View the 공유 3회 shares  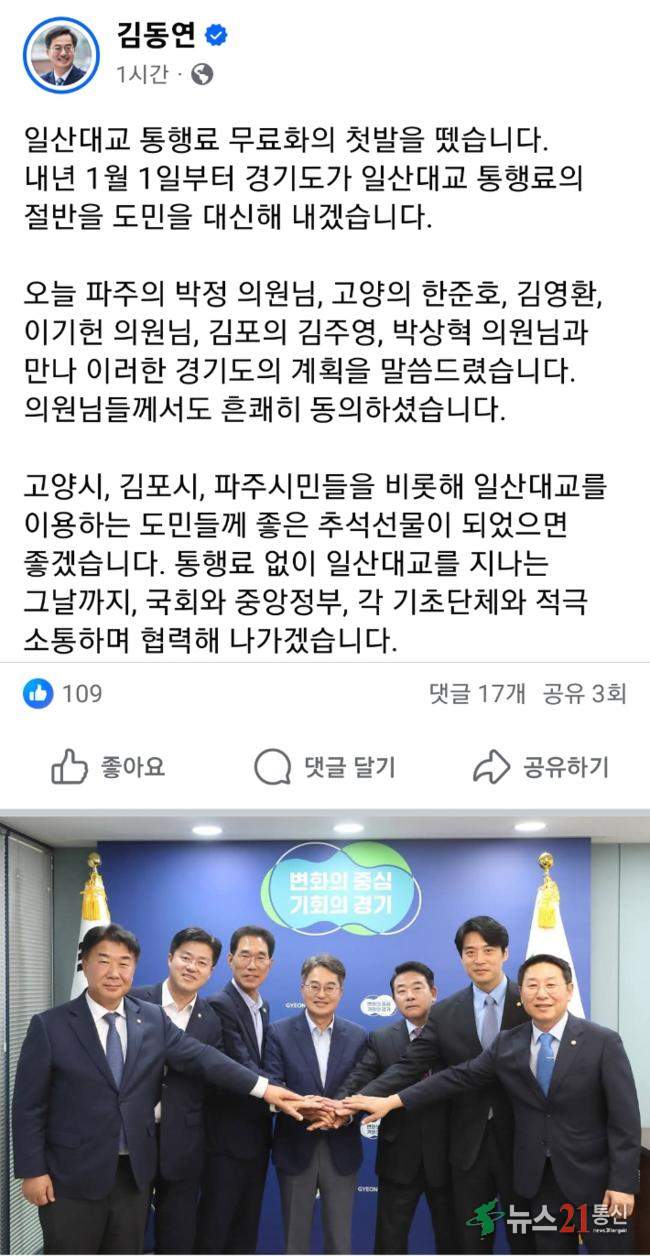[x=585, y=693]
